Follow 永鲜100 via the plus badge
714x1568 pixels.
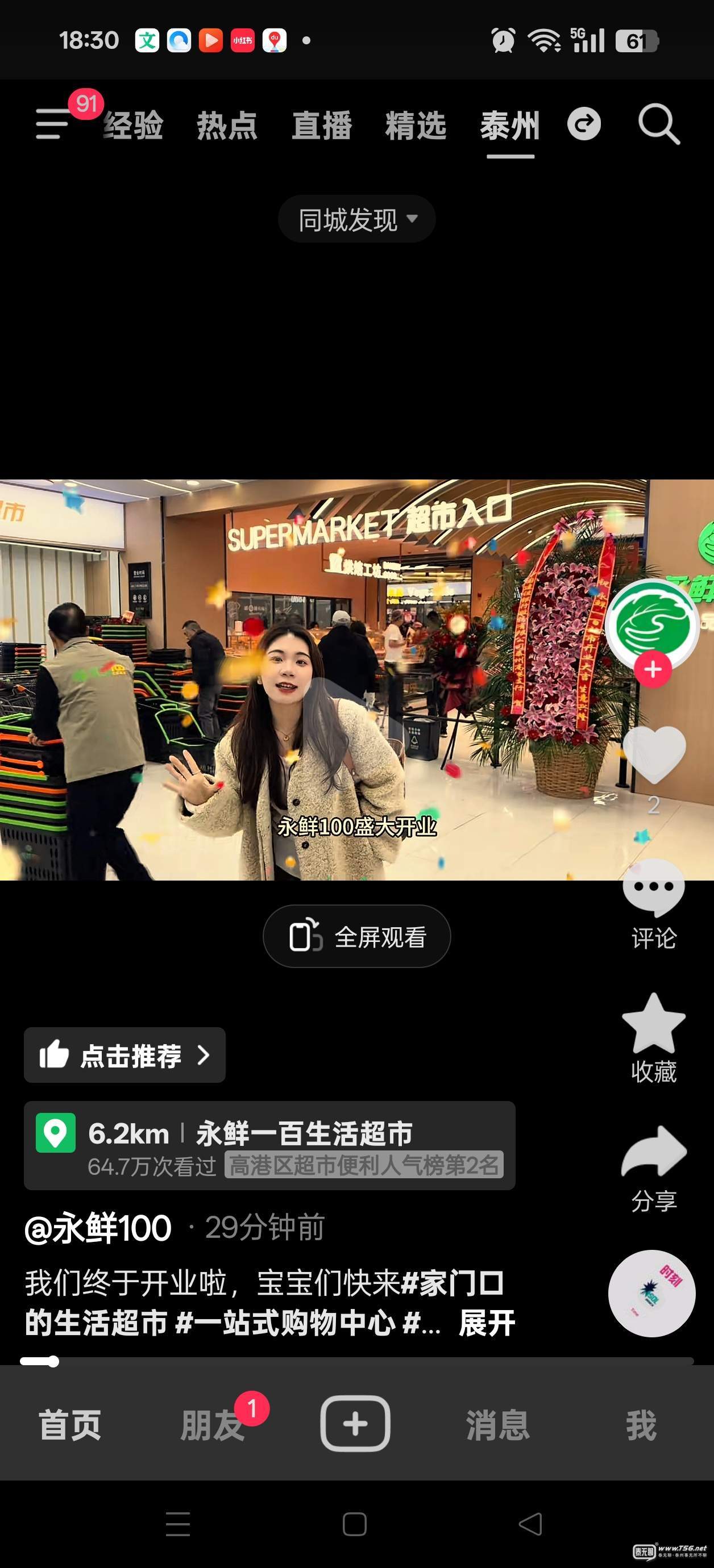(x=653, y=670)
